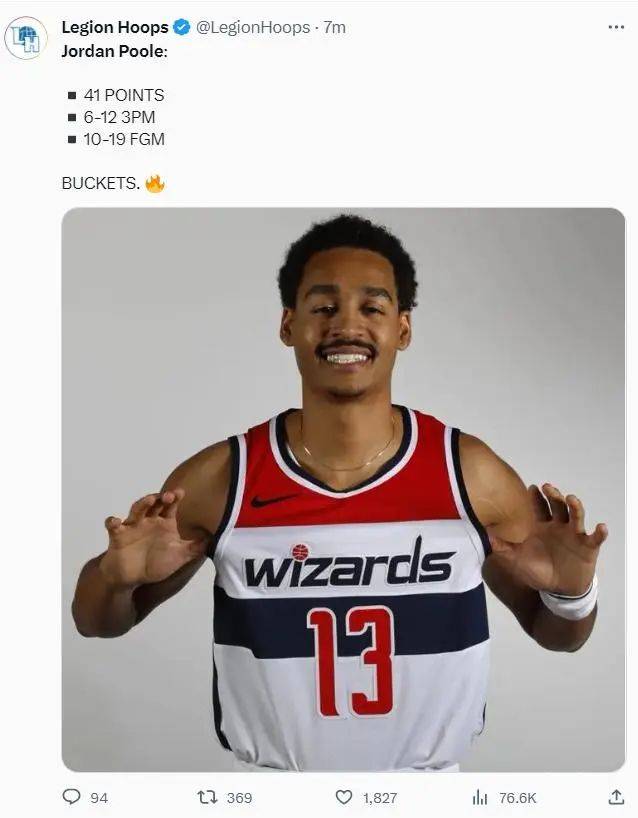The image size is (638, 818).
Task: View the tweet's analytics views
Action: pyautogui.click(x=481, y=797)
